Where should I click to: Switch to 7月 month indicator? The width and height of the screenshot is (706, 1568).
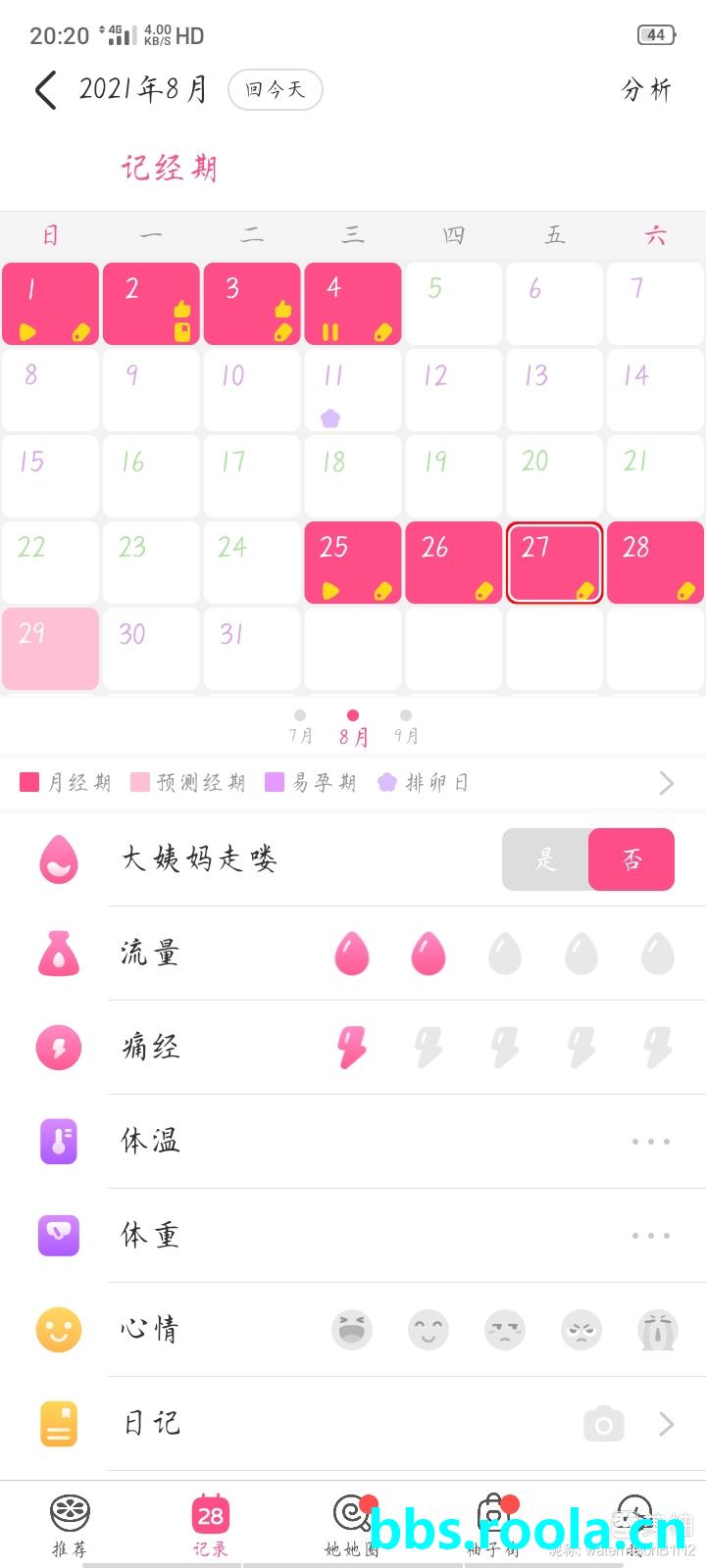300,727
